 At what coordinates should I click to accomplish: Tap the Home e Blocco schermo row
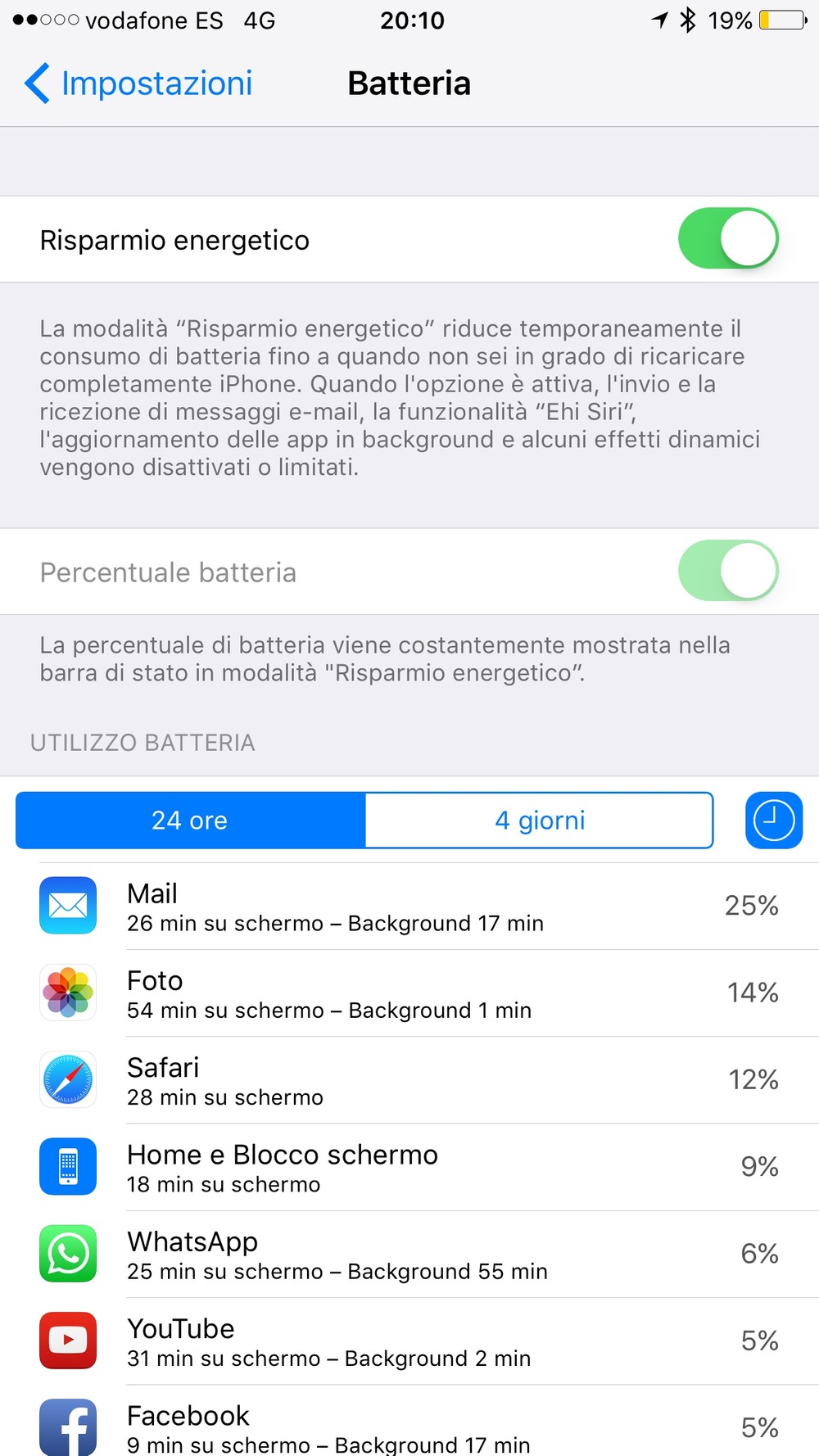(x=409, y=1167)
